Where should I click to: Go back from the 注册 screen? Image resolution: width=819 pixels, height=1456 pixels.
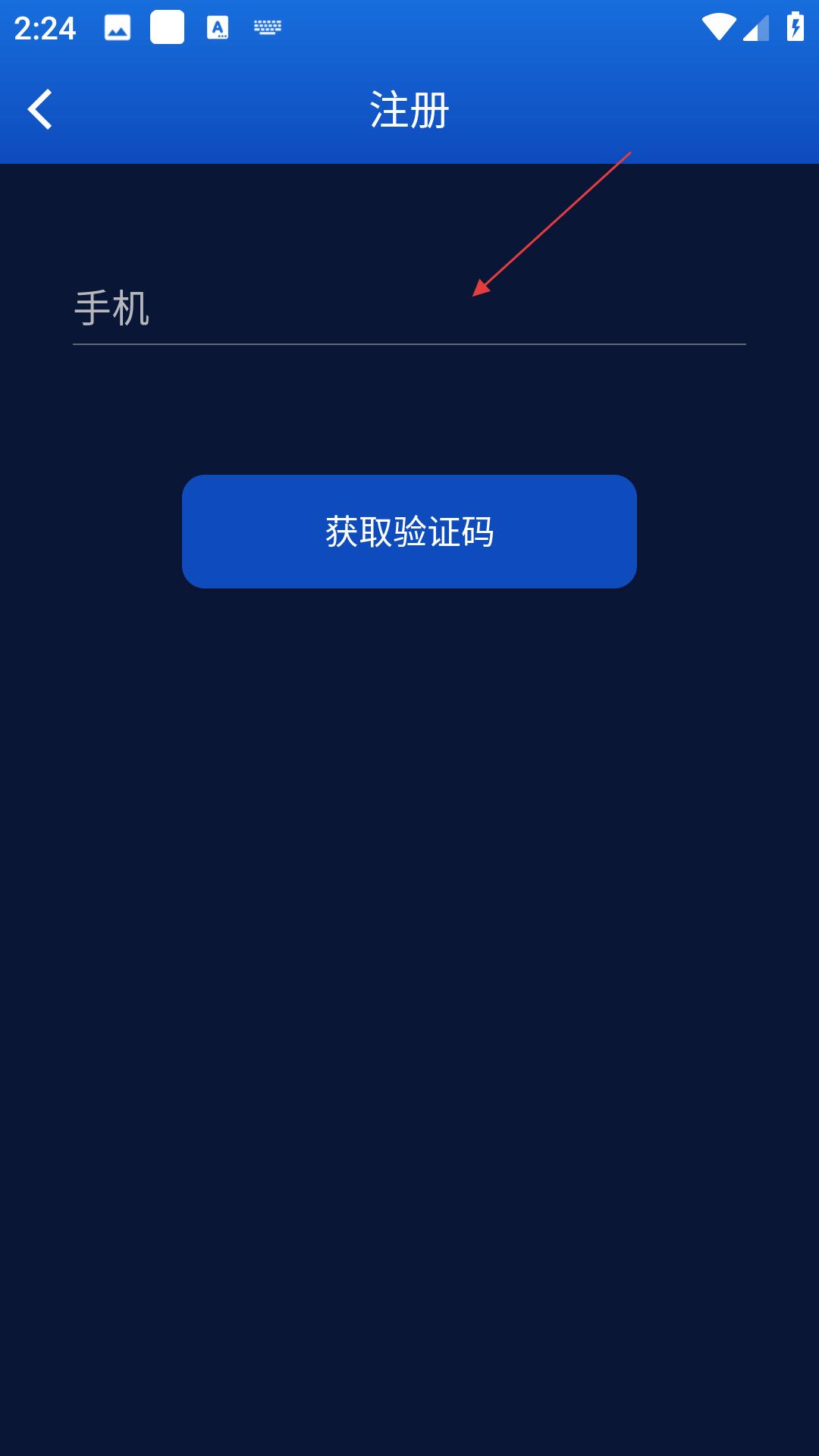[40, 110]
